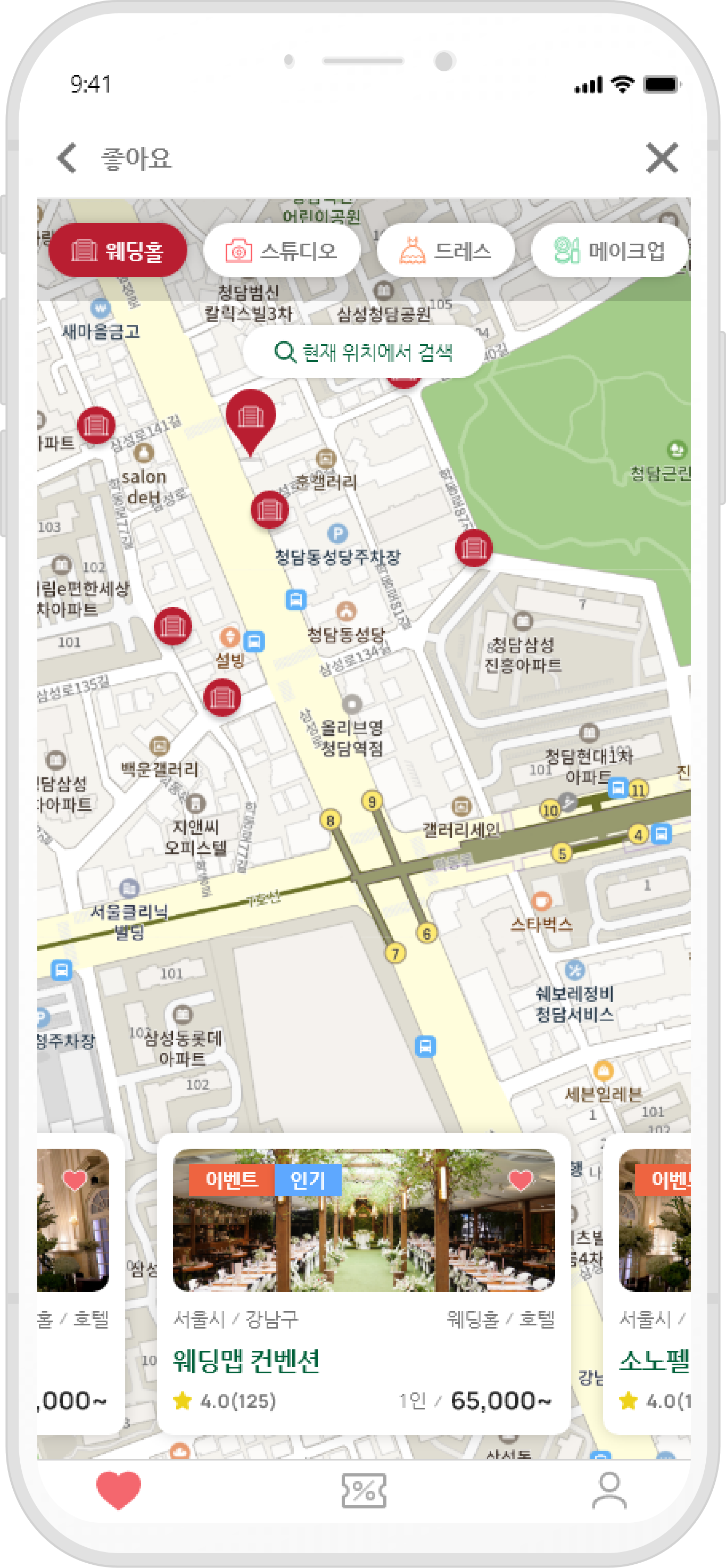Tap wedding hall pin near 청담근린 park
Viewport: 726px width, 1568px height.
473,548
